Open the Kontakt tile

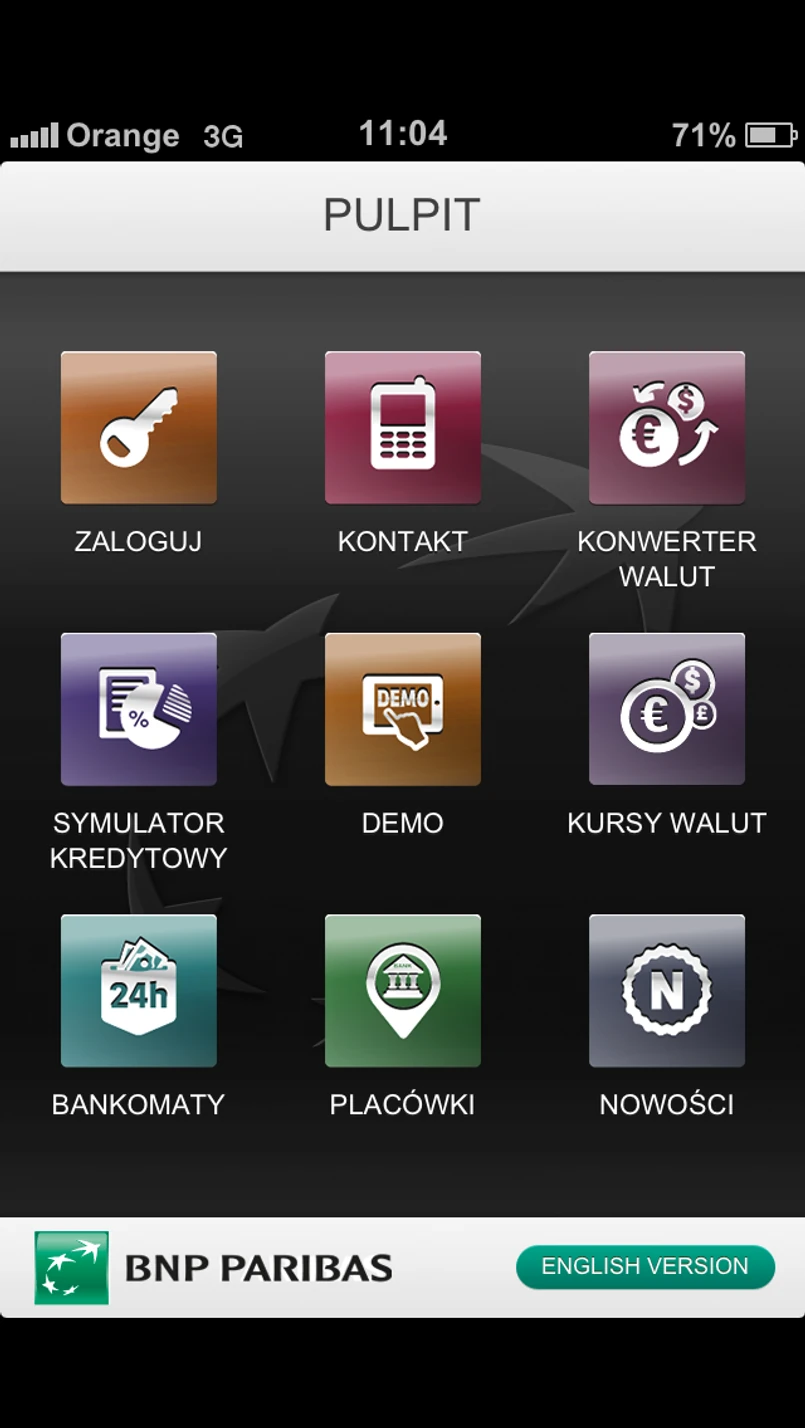click(402, 427)
